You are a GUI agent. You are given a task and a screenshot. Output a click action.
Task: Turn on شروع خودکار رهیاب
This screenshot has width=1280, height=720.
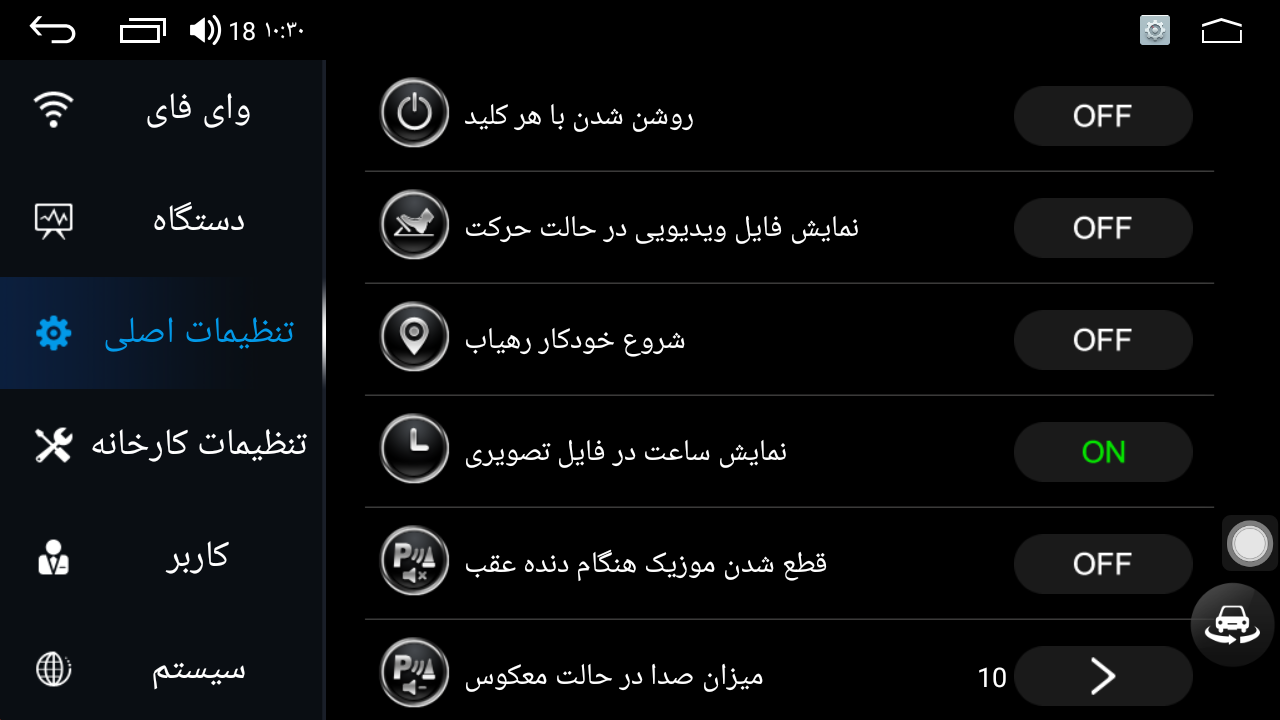coord(1102,340)
